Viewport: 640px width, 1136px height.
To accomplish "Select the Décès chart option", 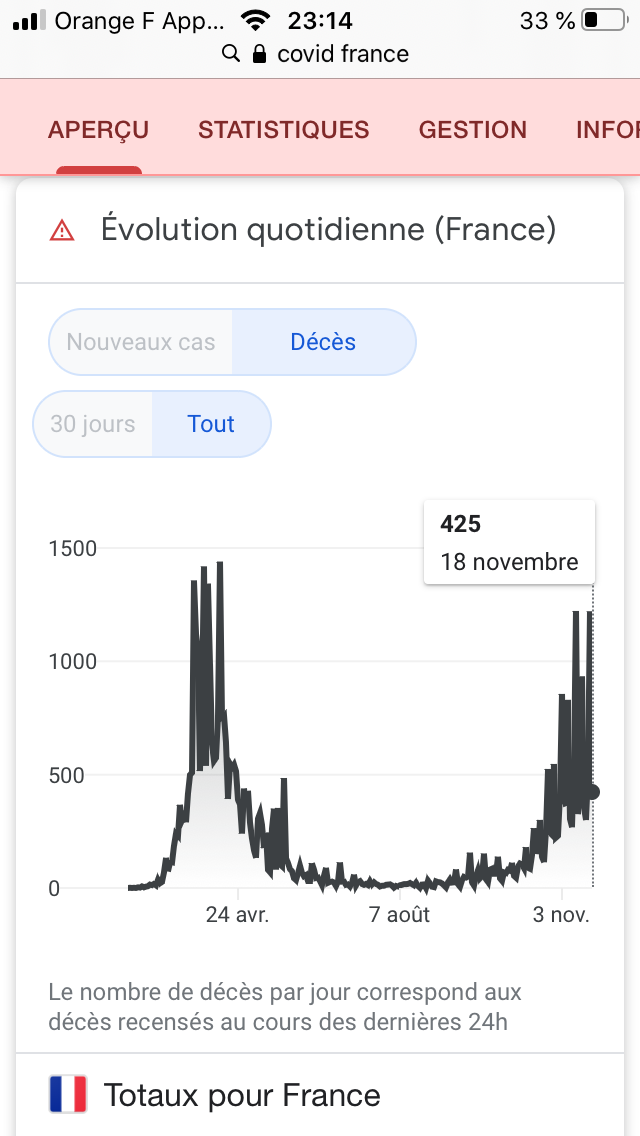I will [323, 342].
